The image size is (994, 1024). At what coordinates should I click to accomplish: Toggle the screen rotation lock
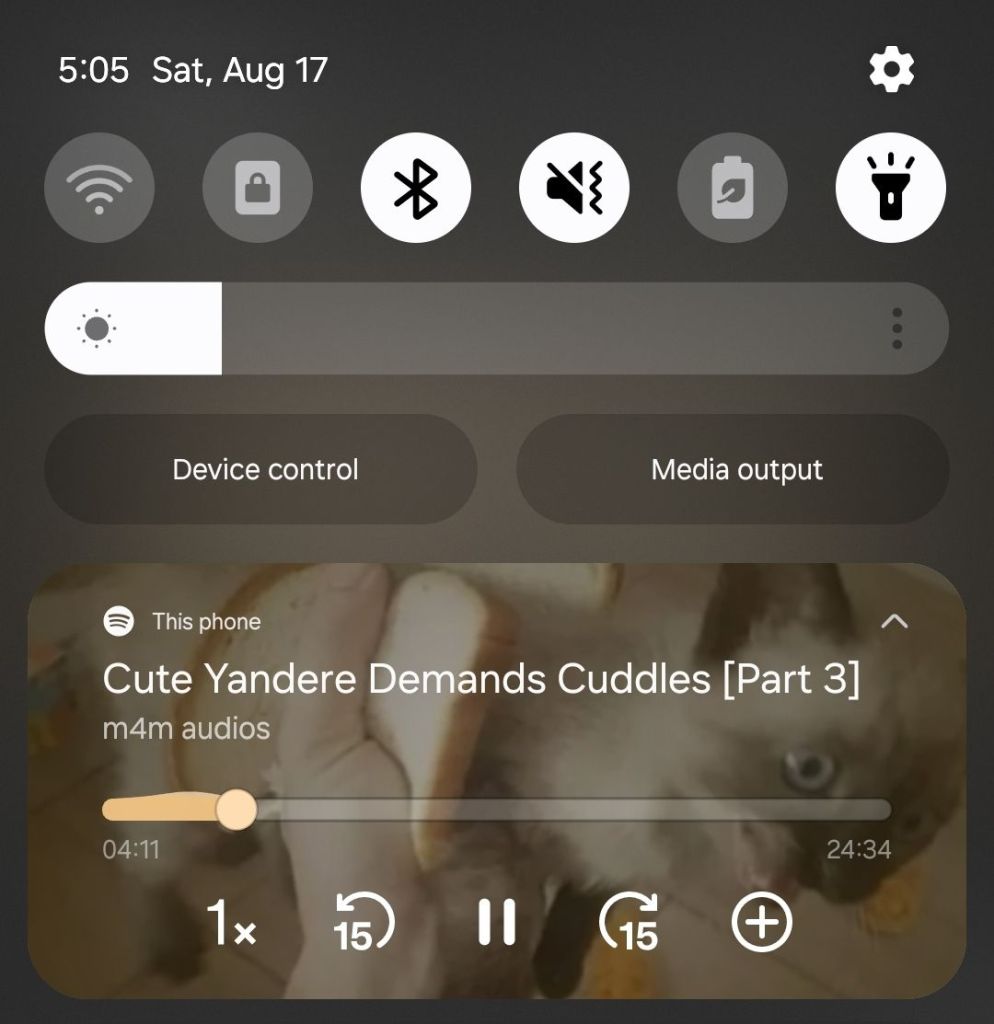coord(257,187)
